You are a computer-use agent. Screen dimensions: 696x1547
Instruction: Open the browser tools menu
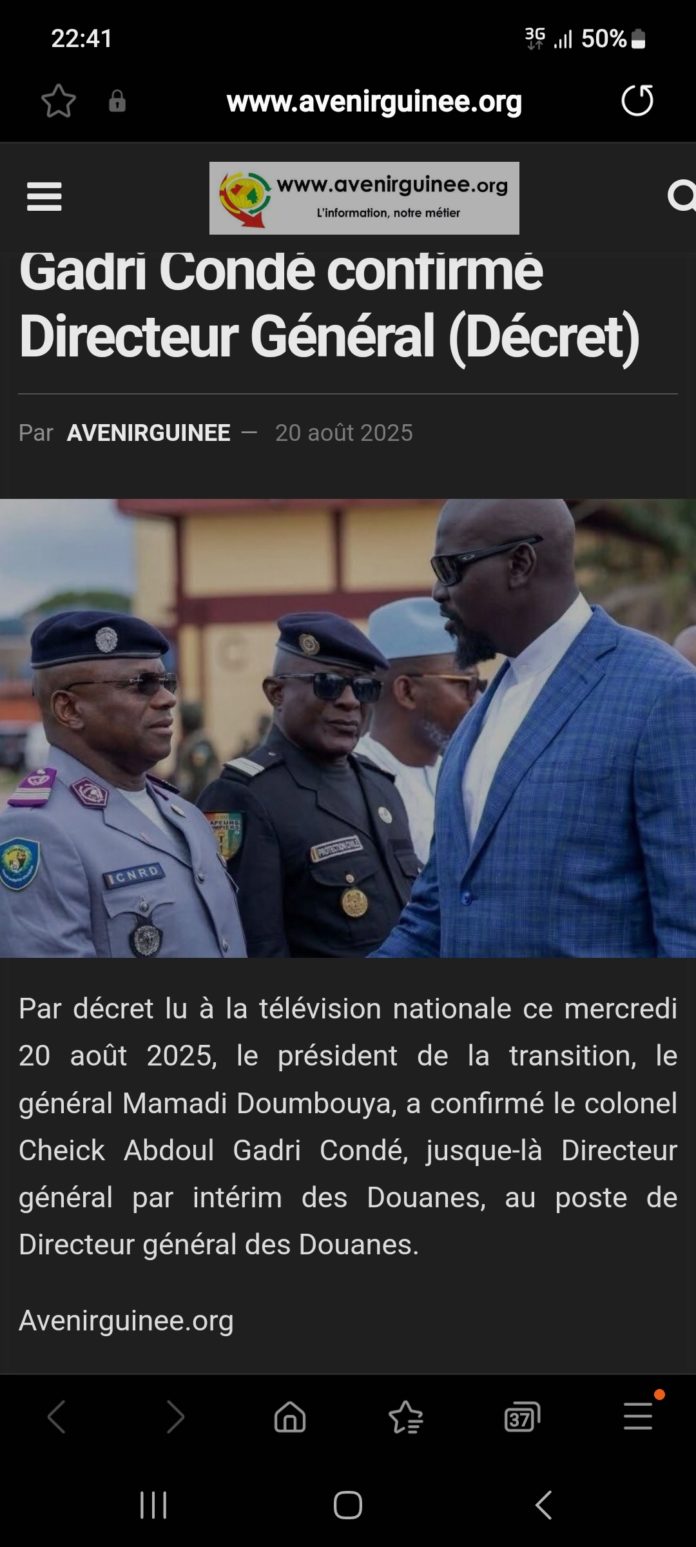(638, 1416)
